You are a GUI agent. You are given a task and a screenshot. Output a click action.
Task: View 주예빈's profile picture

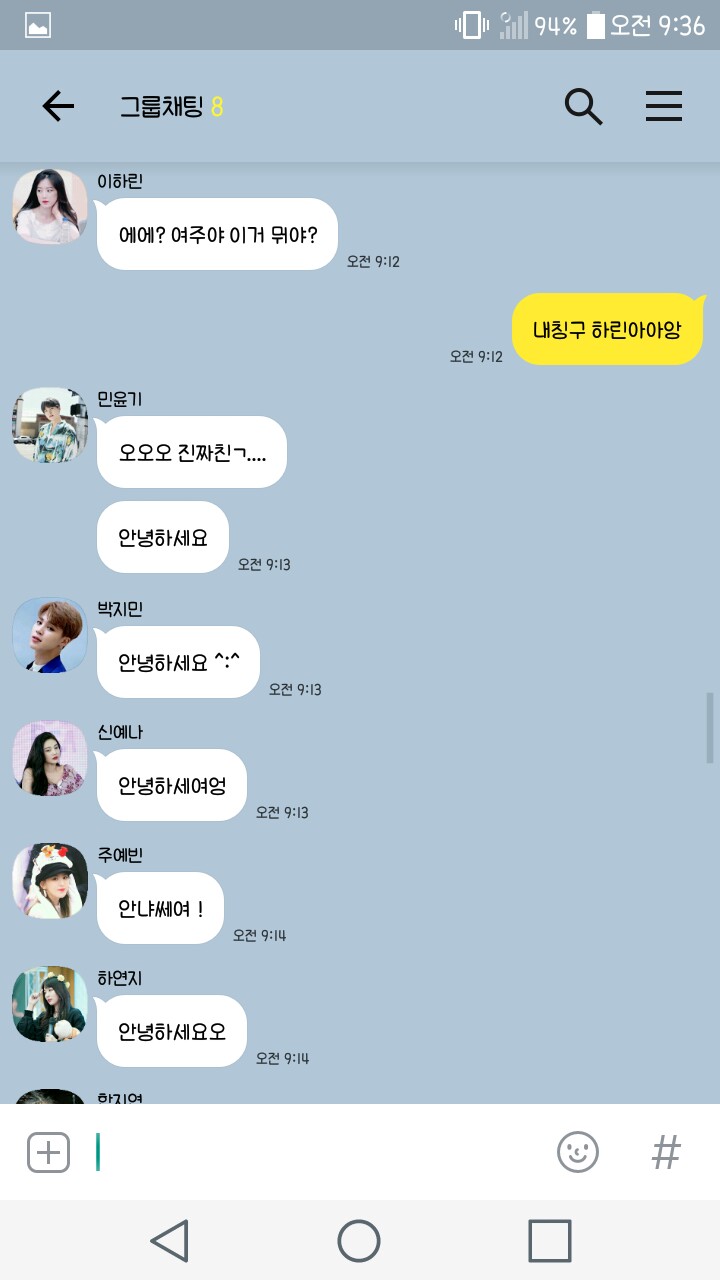(x=50, y=881)
